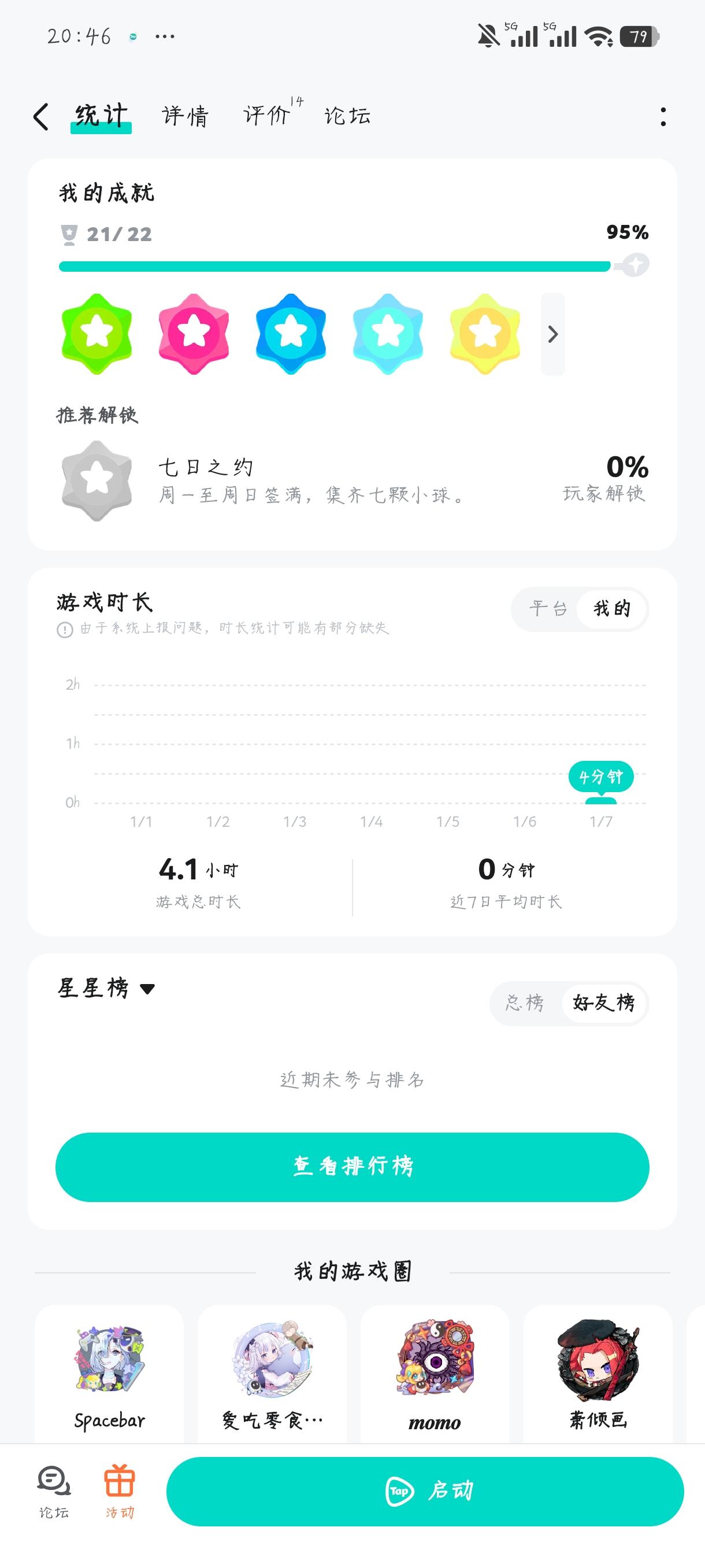Tap the 查看排行榜 button
Image resolution: width=705 pixels, height=1568 pixels.
tap(352, 1166)
